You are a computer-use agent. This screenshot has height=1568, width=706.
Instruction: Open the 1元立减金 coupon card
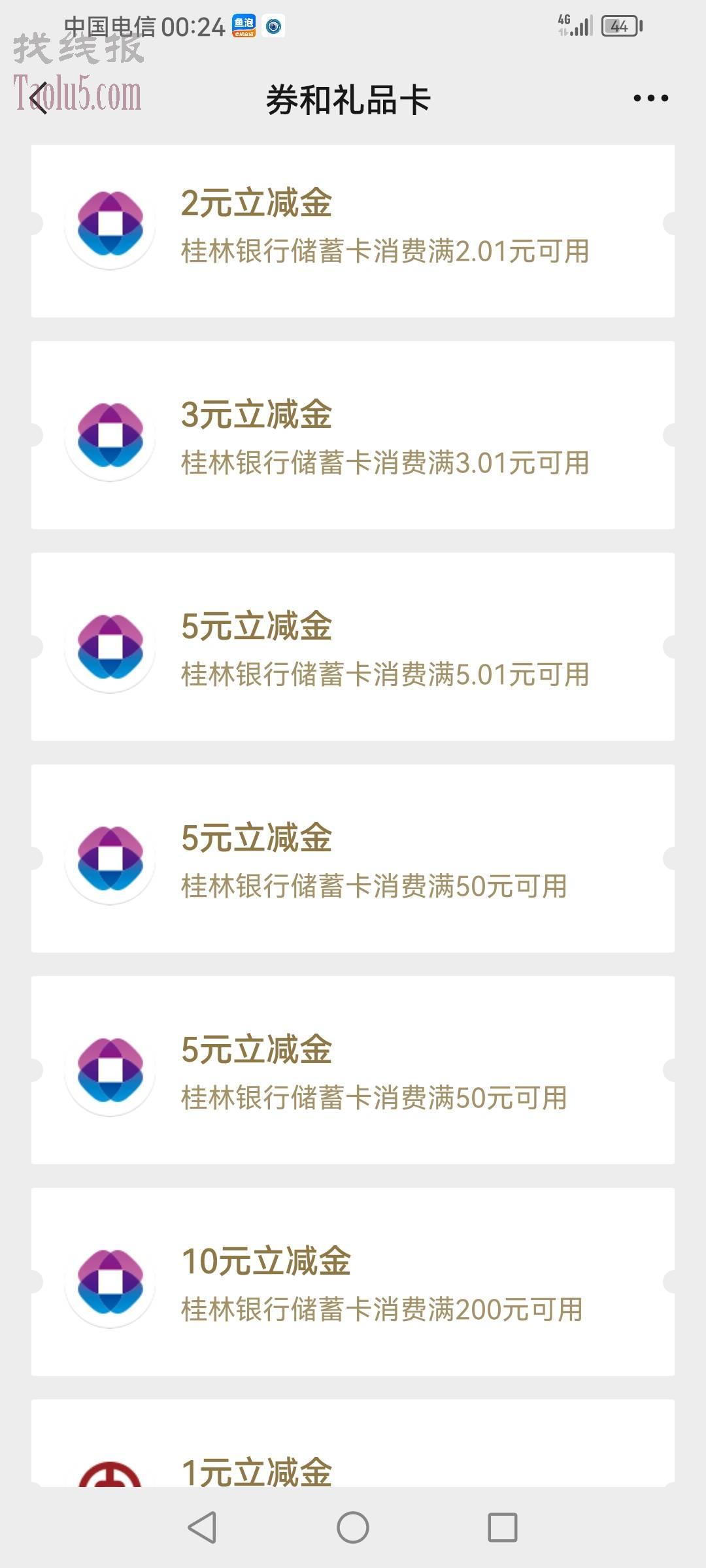point(353,1443)
